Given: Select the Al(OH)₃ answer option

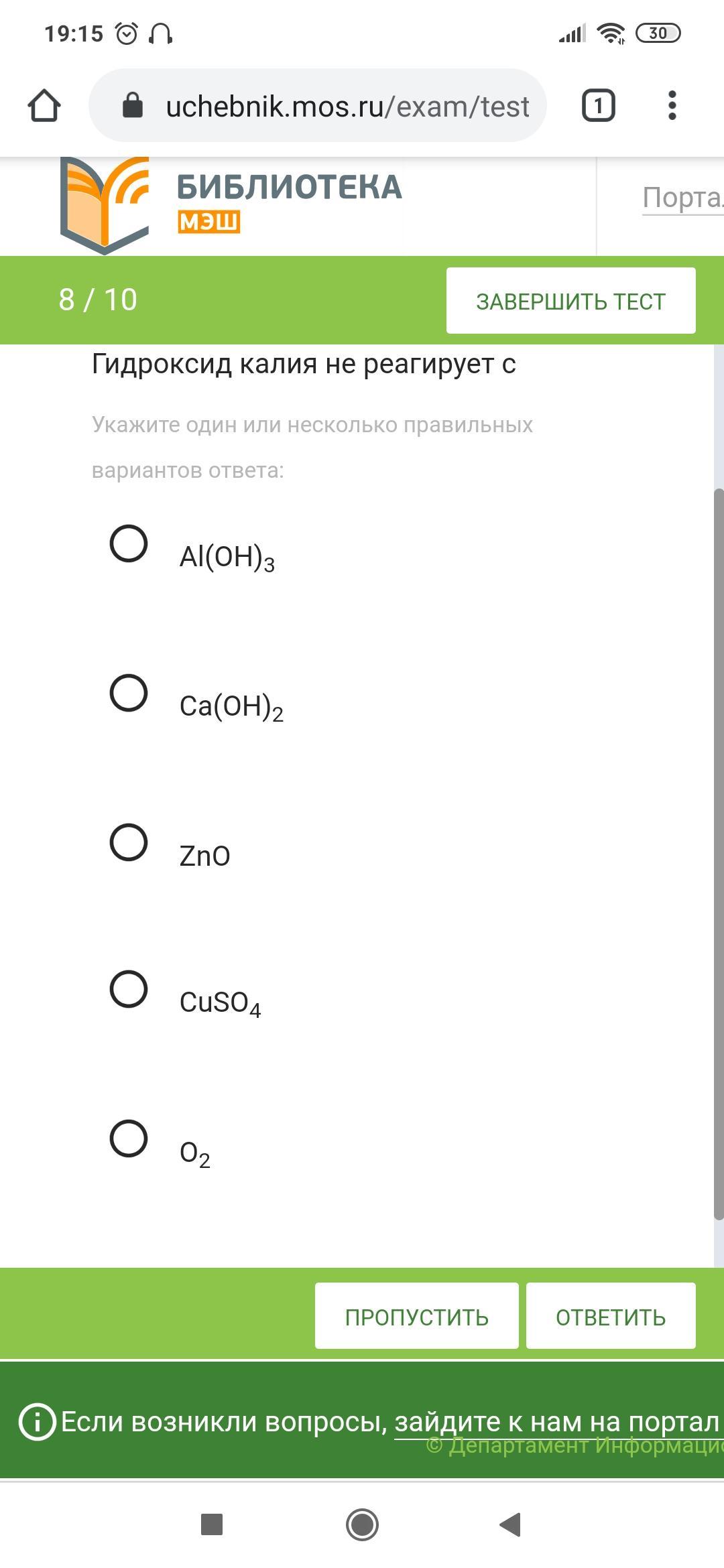Looking at the screenshot, I should [129, 543].
